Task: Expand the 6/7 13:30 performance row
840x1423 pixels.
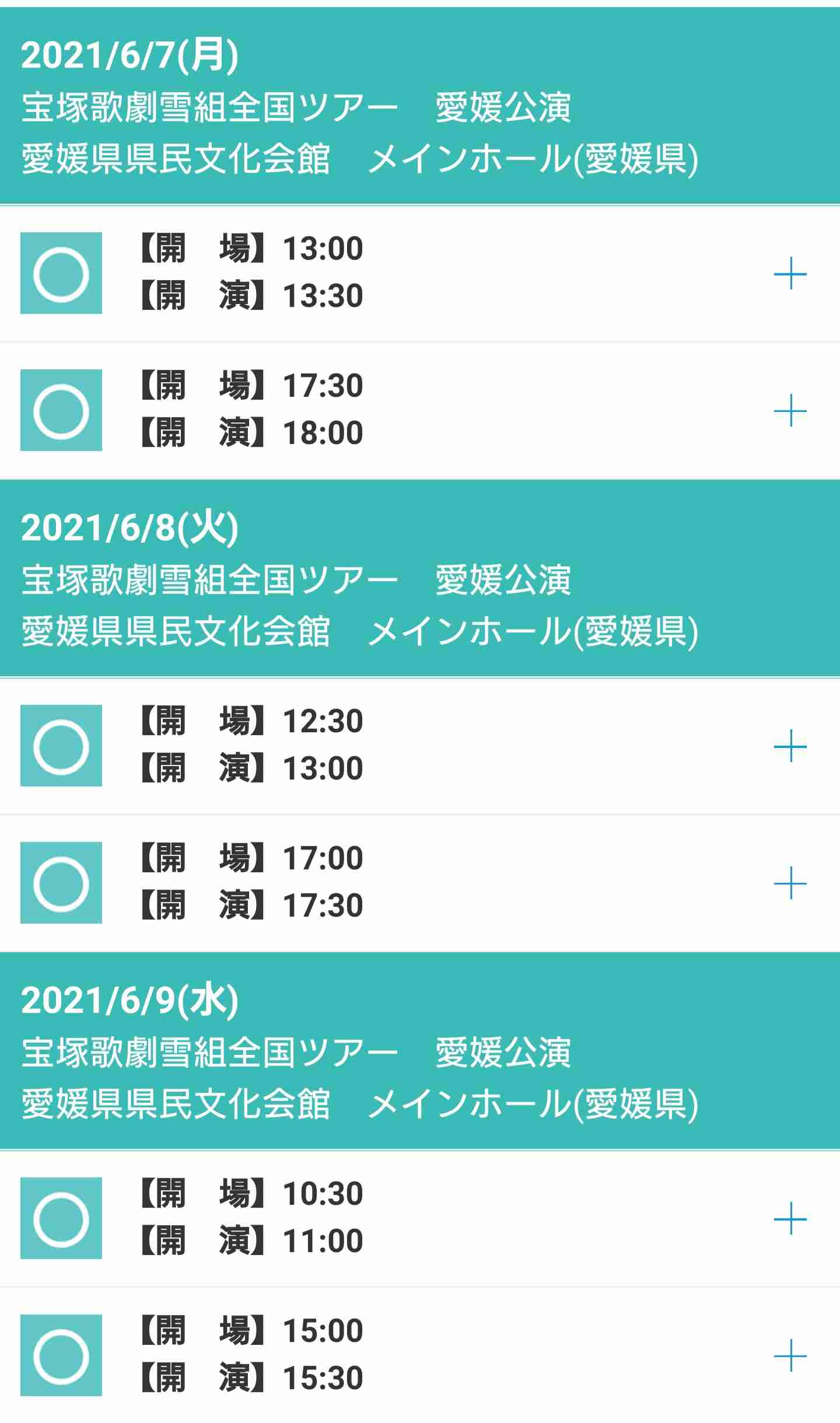Action: [790, 273]
